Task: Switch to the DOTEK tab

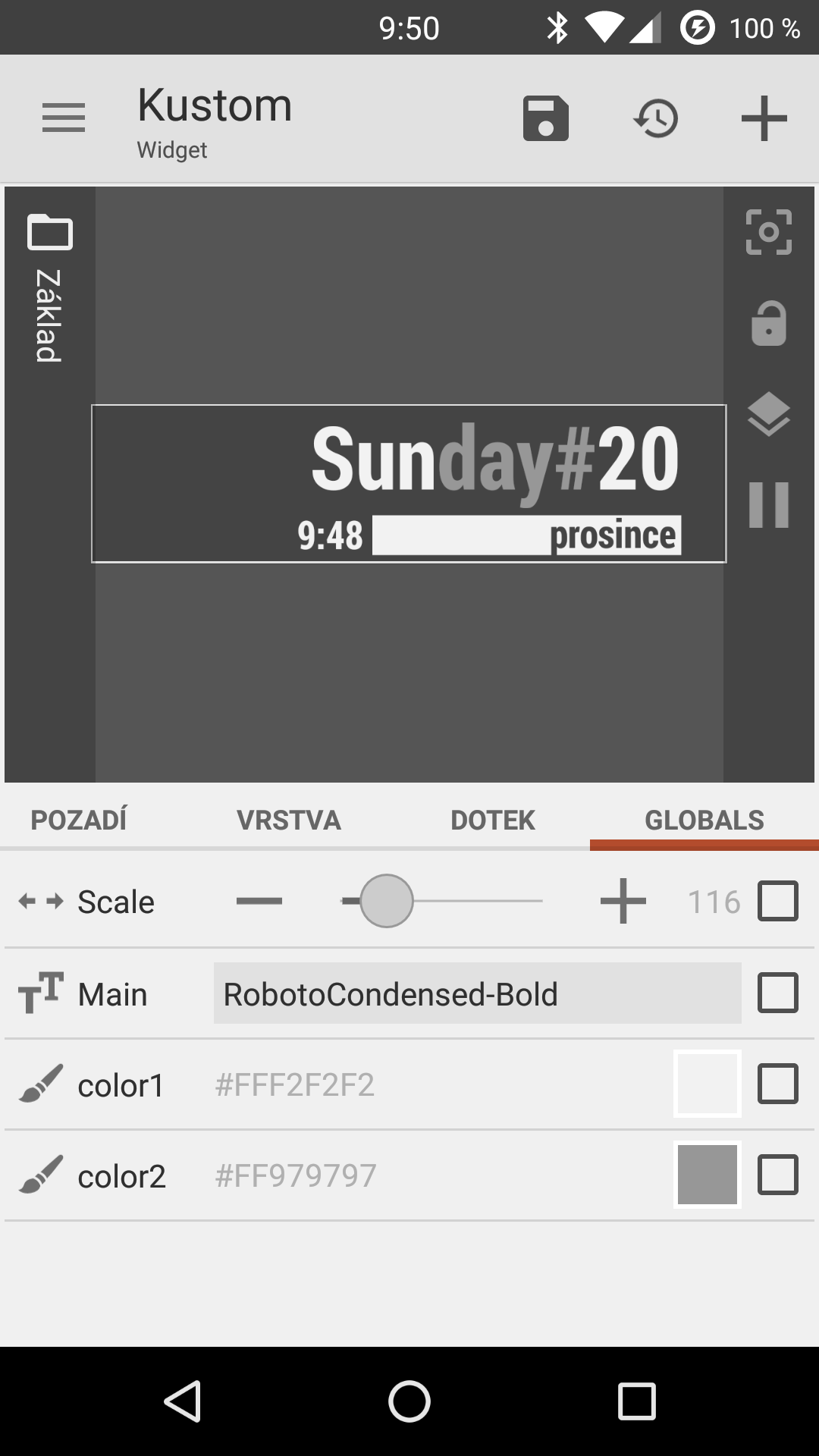Action: click(493, 820)
